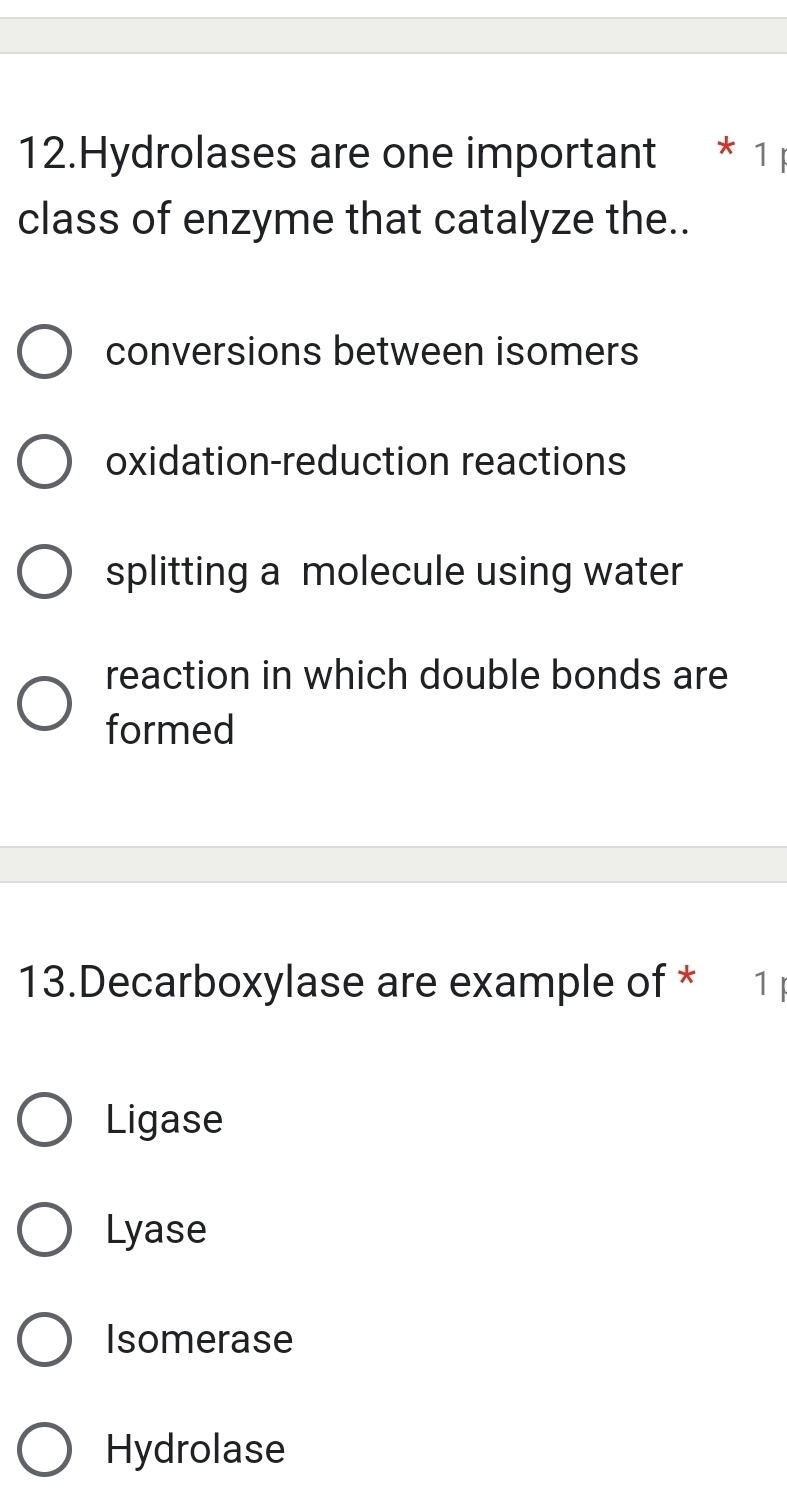Choose "oxidation-reduction reactions" for question 12
Screen dimensions: 787x1499
point(44,461)
